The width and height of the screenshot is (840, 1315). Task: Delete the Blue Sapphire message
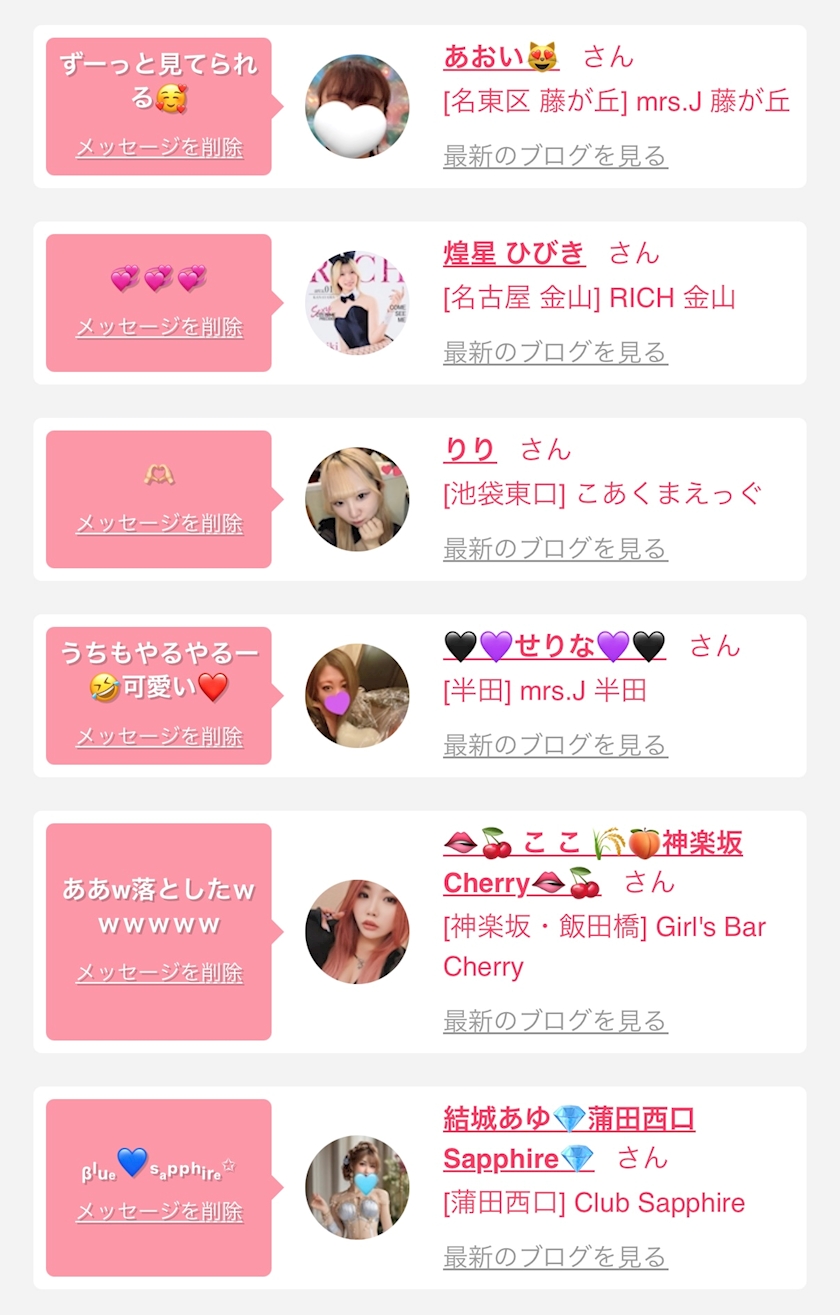(159, 1212)
